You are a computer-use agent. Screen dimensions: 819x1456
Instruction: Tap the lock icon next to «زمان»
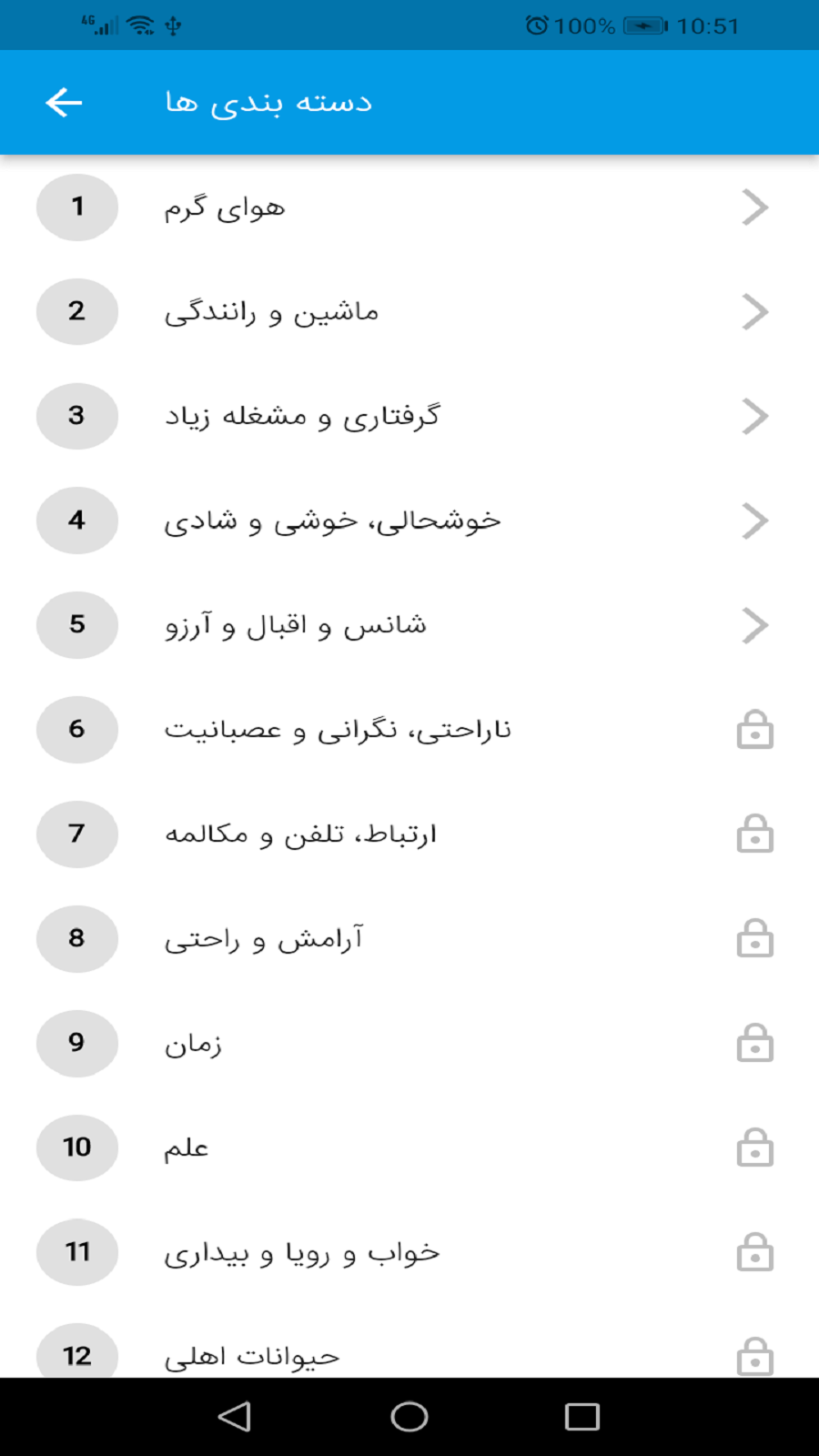pyautogui.click(x=753, y=1044)
